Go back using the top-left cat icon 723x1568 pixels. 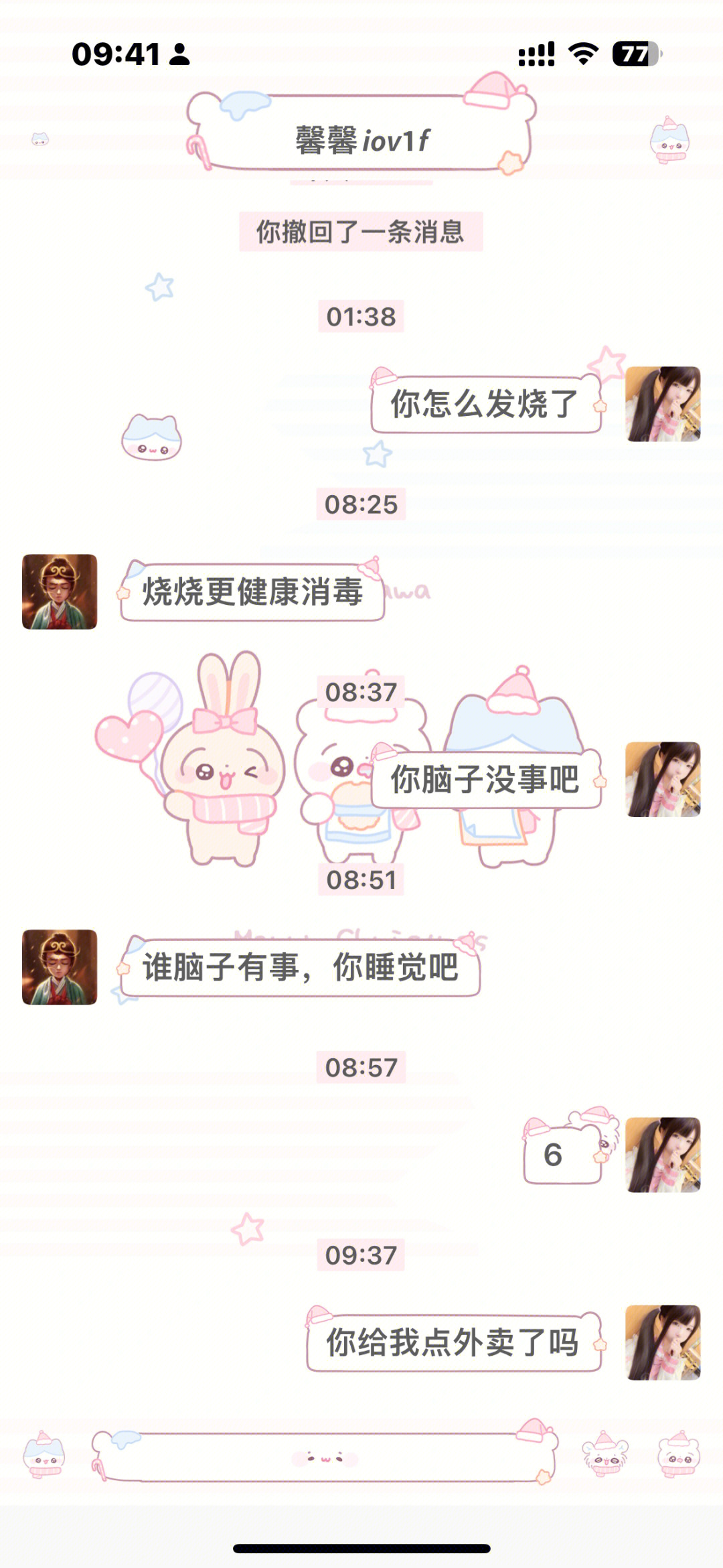[40, 139]
